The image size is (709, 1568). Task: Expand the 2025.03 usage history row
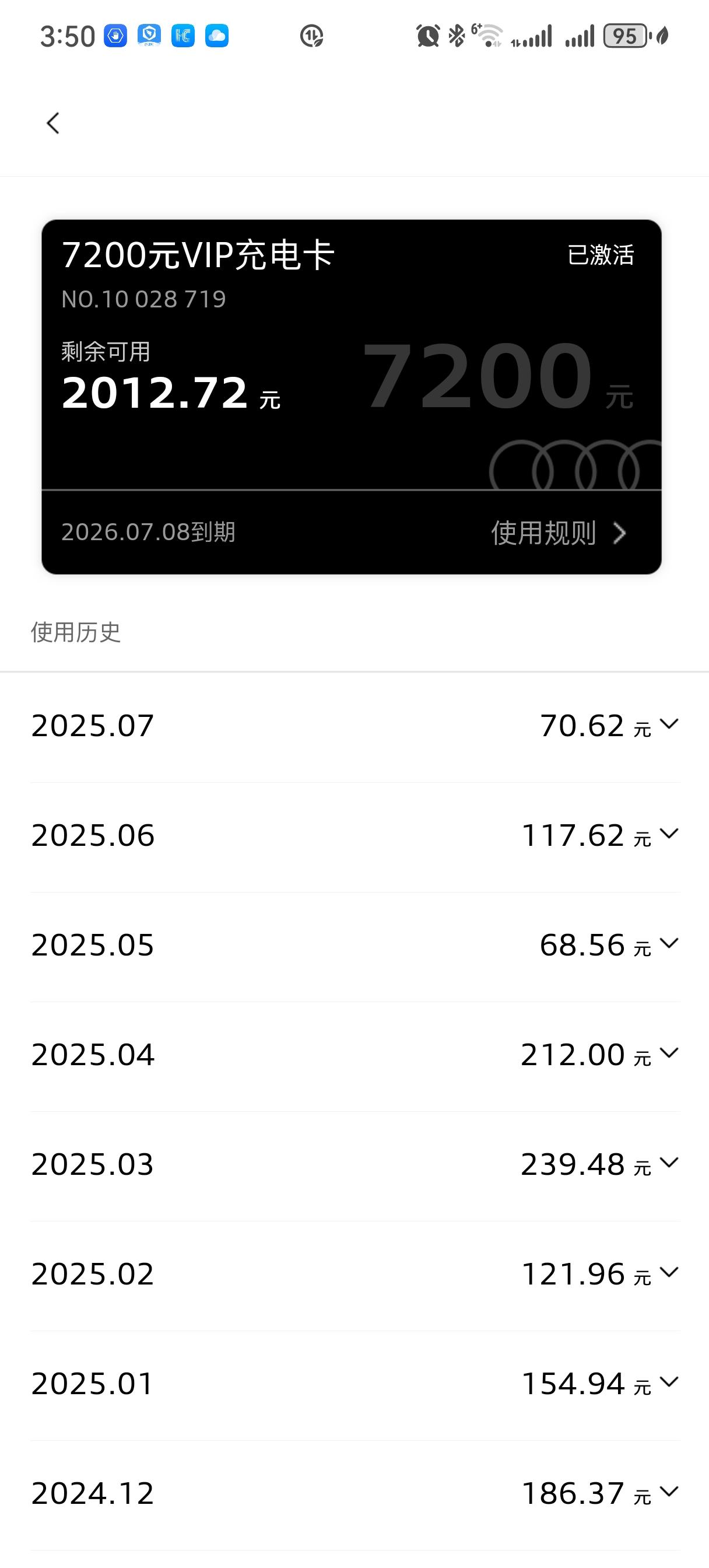668,1163
